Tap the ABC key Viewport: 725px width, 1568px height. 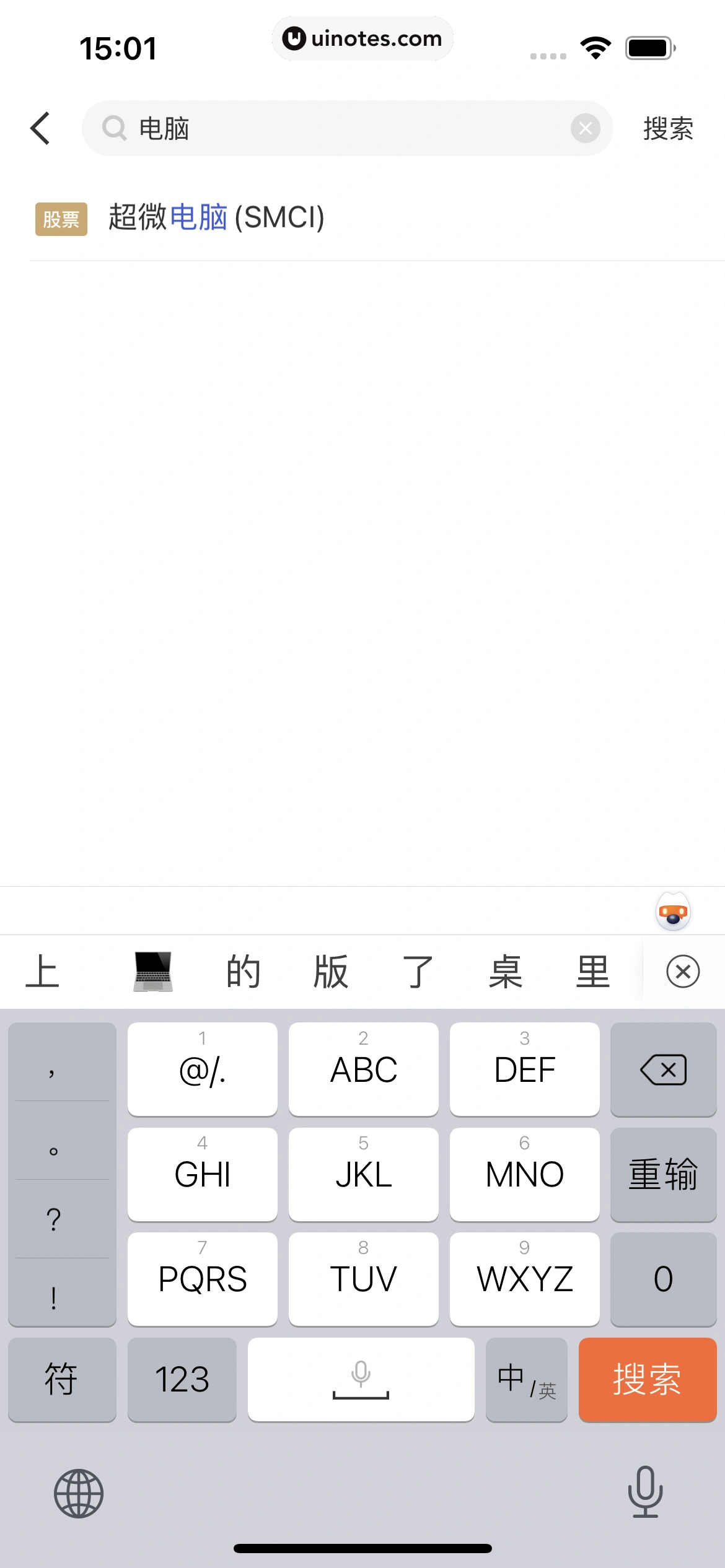click(363, 1069)
